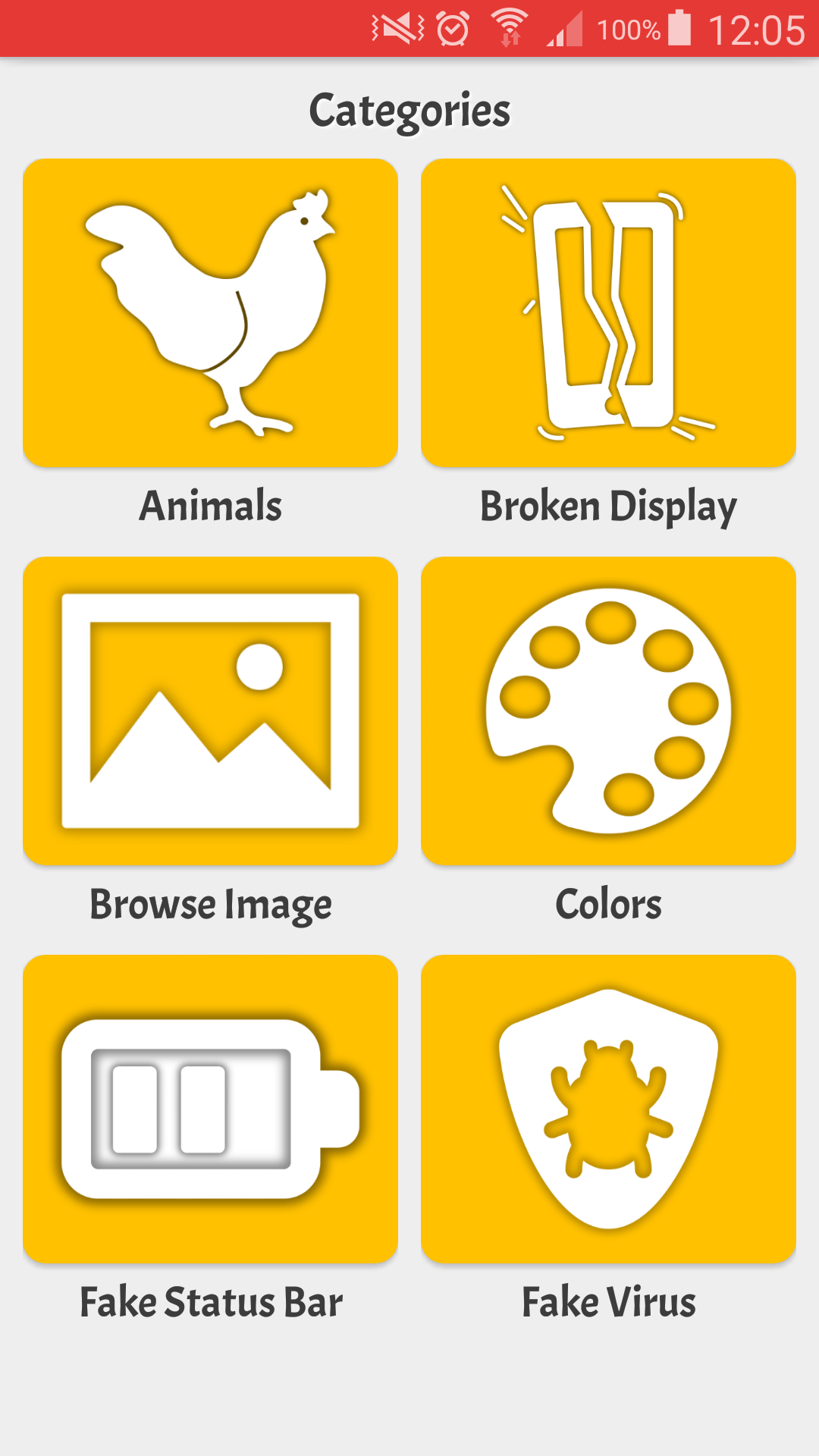Viewport: 819px width, 1456px height.
Task: Tap the clock showing 12:05
Action: coord(758,29)
